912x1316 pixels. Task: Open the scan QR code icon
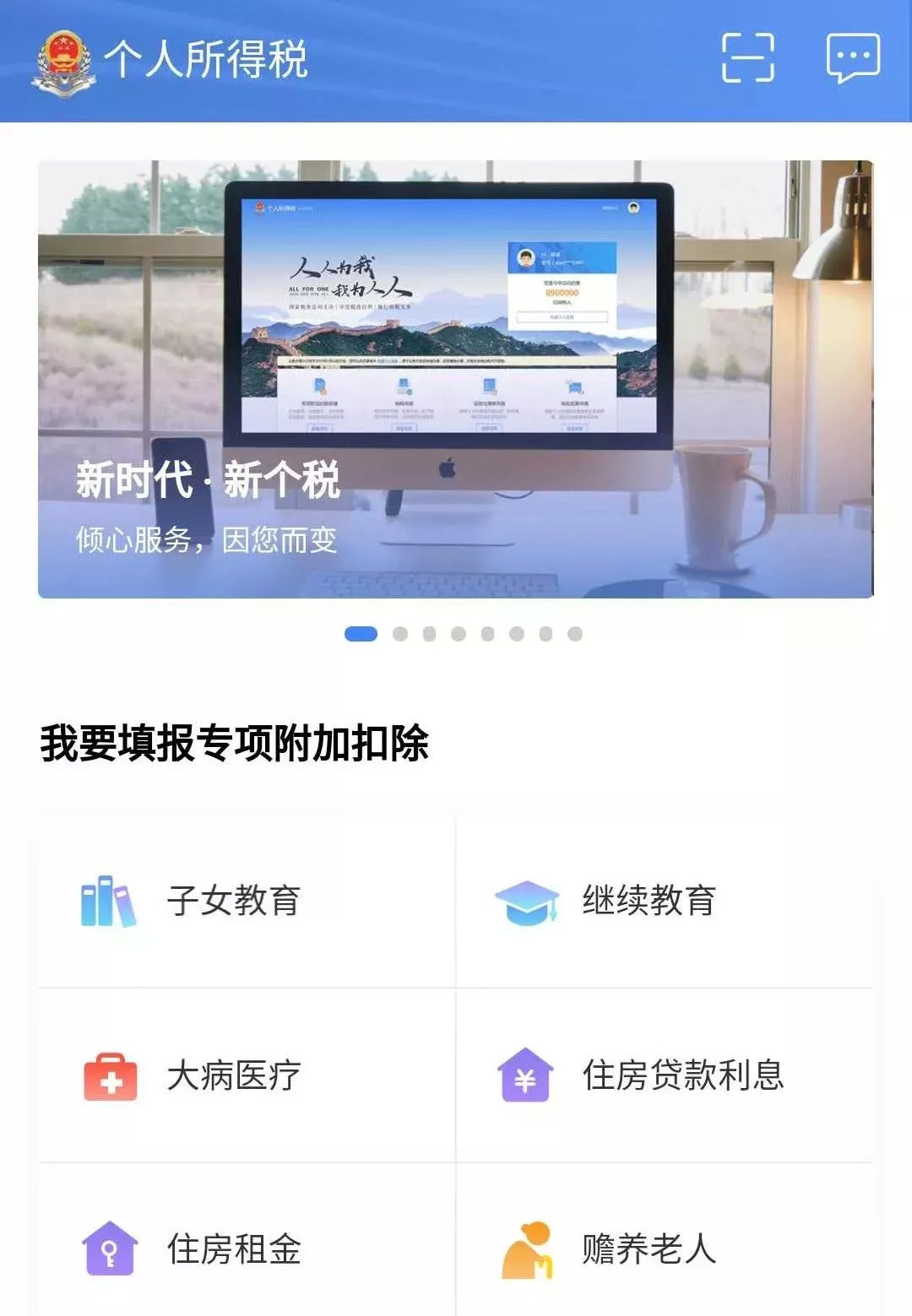pyautogui.click(x=747, y=57)
